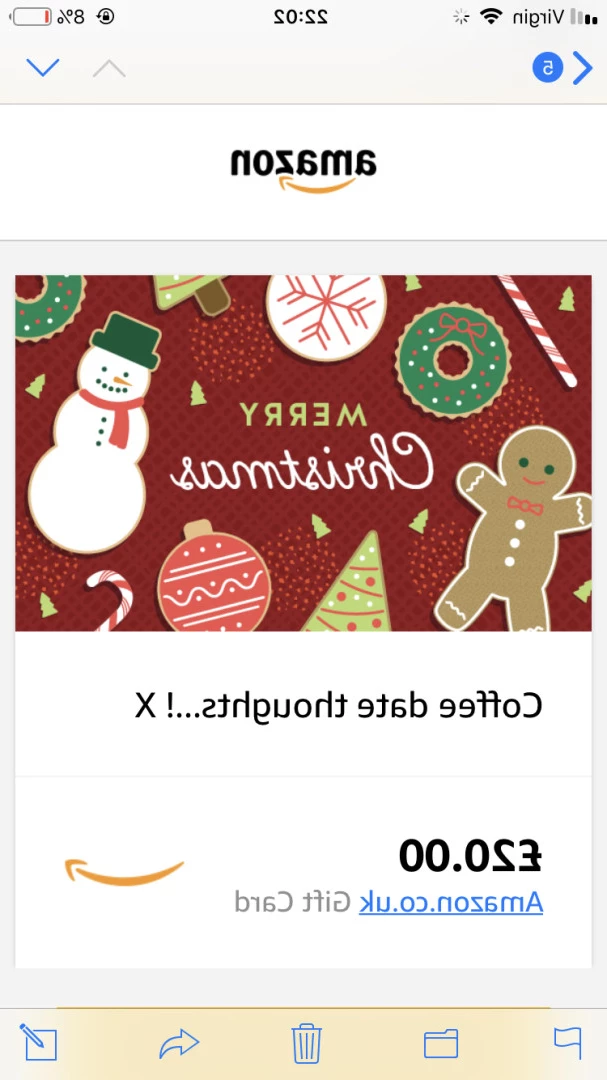607x1080 pixels.
Task: Open the reply and forward options
Action: 178,1043
